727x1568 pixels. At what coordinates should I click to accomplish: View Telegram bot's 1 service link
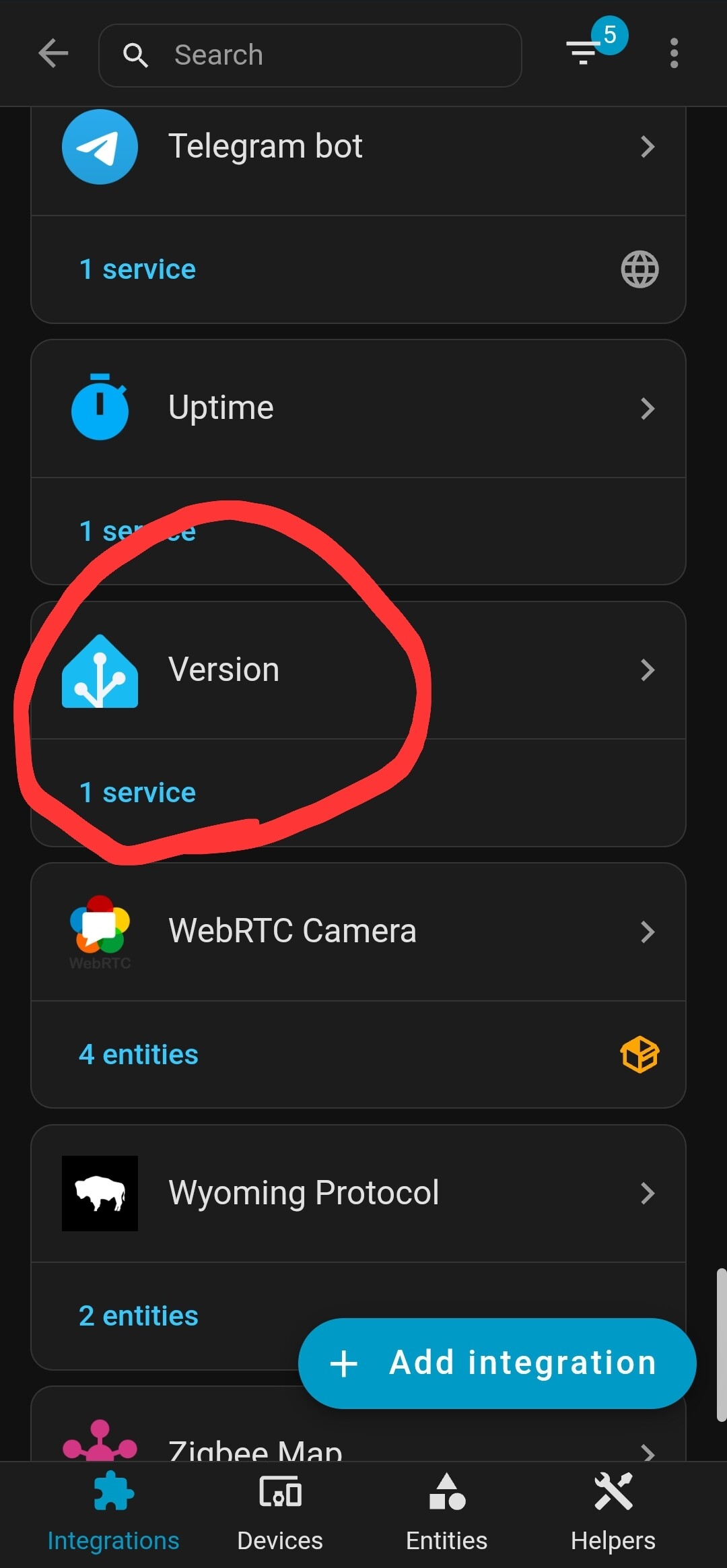[x=138, y=269]
